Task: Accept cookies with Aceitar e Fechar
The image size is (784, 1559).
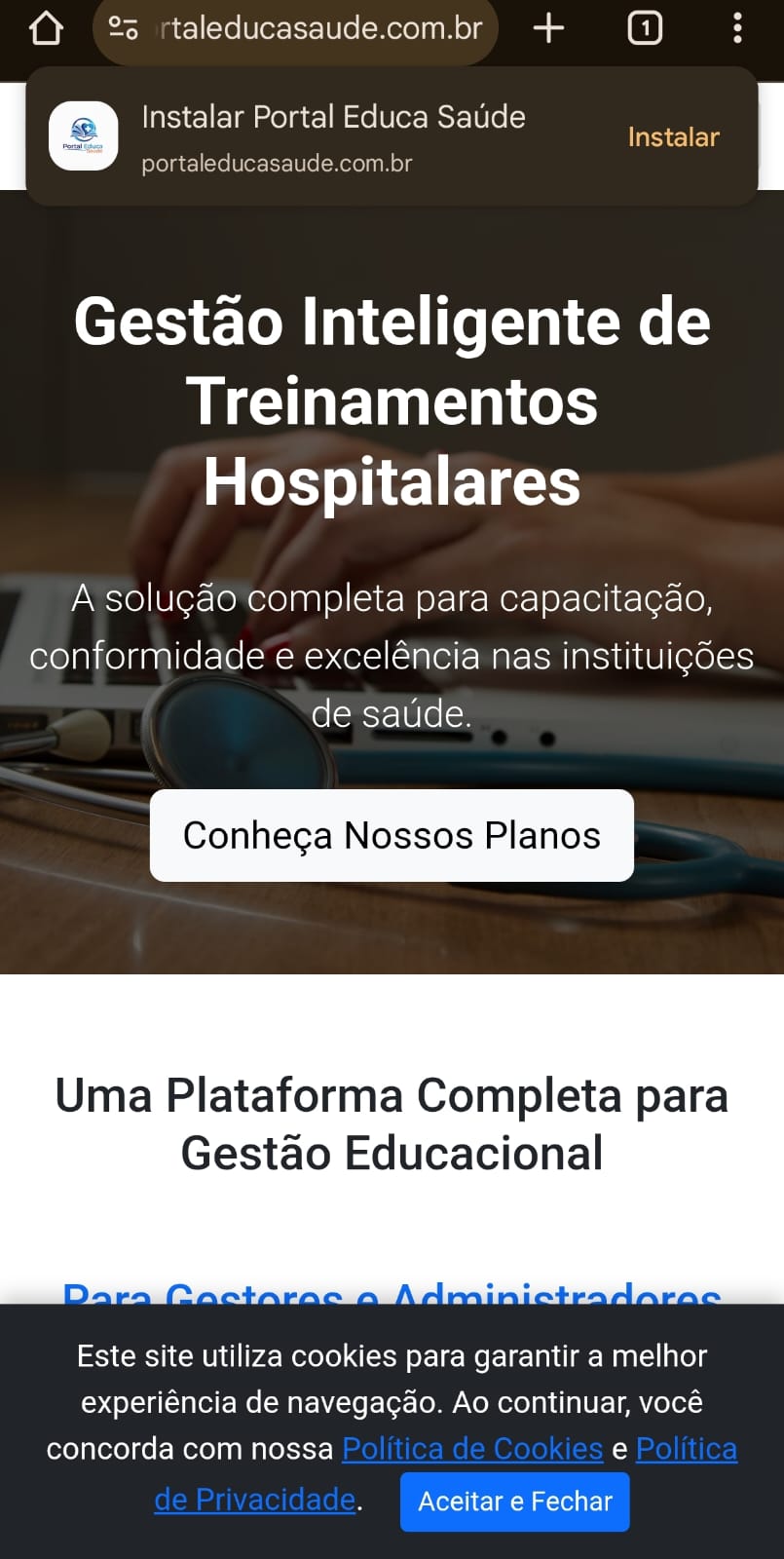Action: pos(514,1502)
